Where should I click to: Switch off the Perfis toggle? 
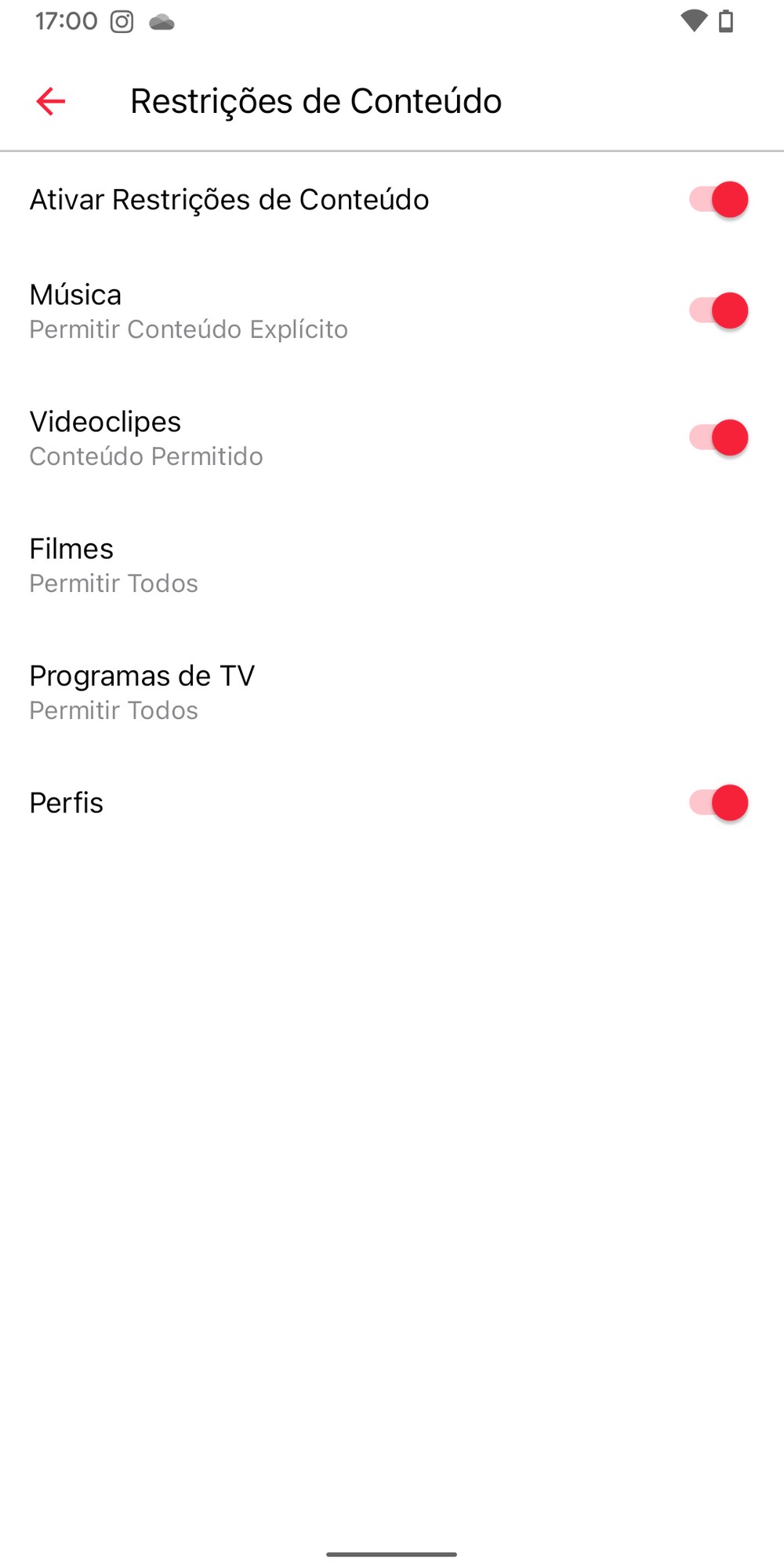(x=718, y=804)
